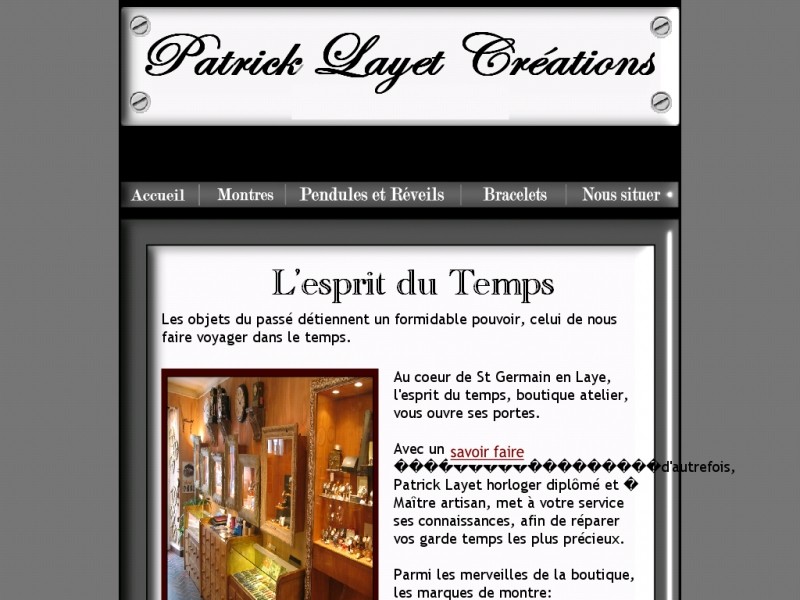Open the Nous situer page
The height and width of the screenshot is (600, 800).
[621, 195]
